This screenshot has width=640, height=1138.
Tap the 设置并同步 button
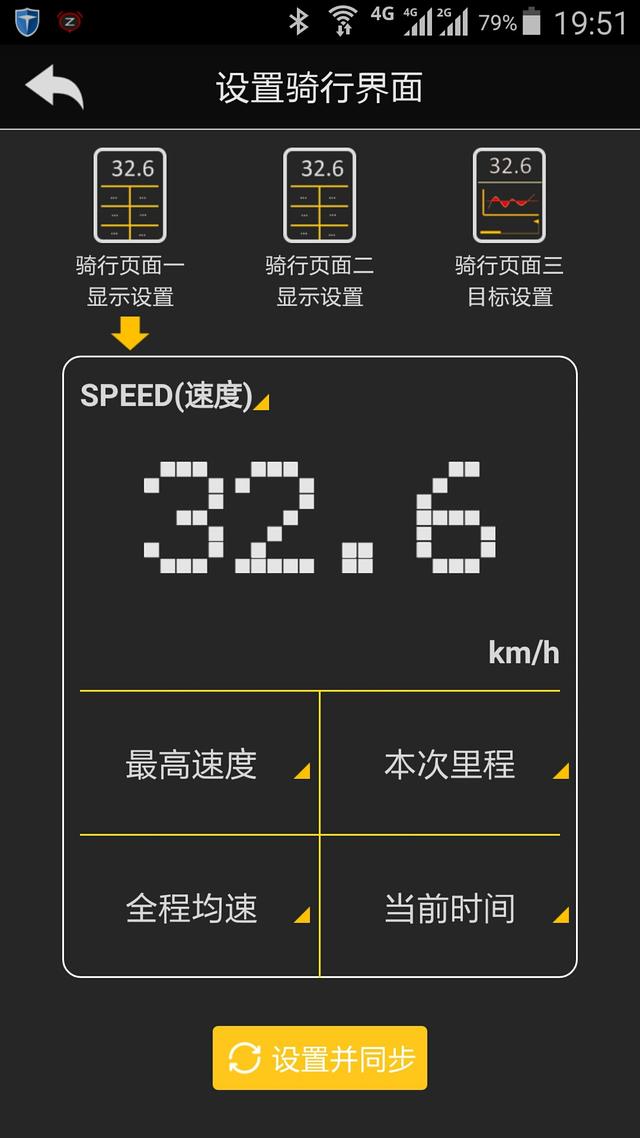click(320, 1058)
